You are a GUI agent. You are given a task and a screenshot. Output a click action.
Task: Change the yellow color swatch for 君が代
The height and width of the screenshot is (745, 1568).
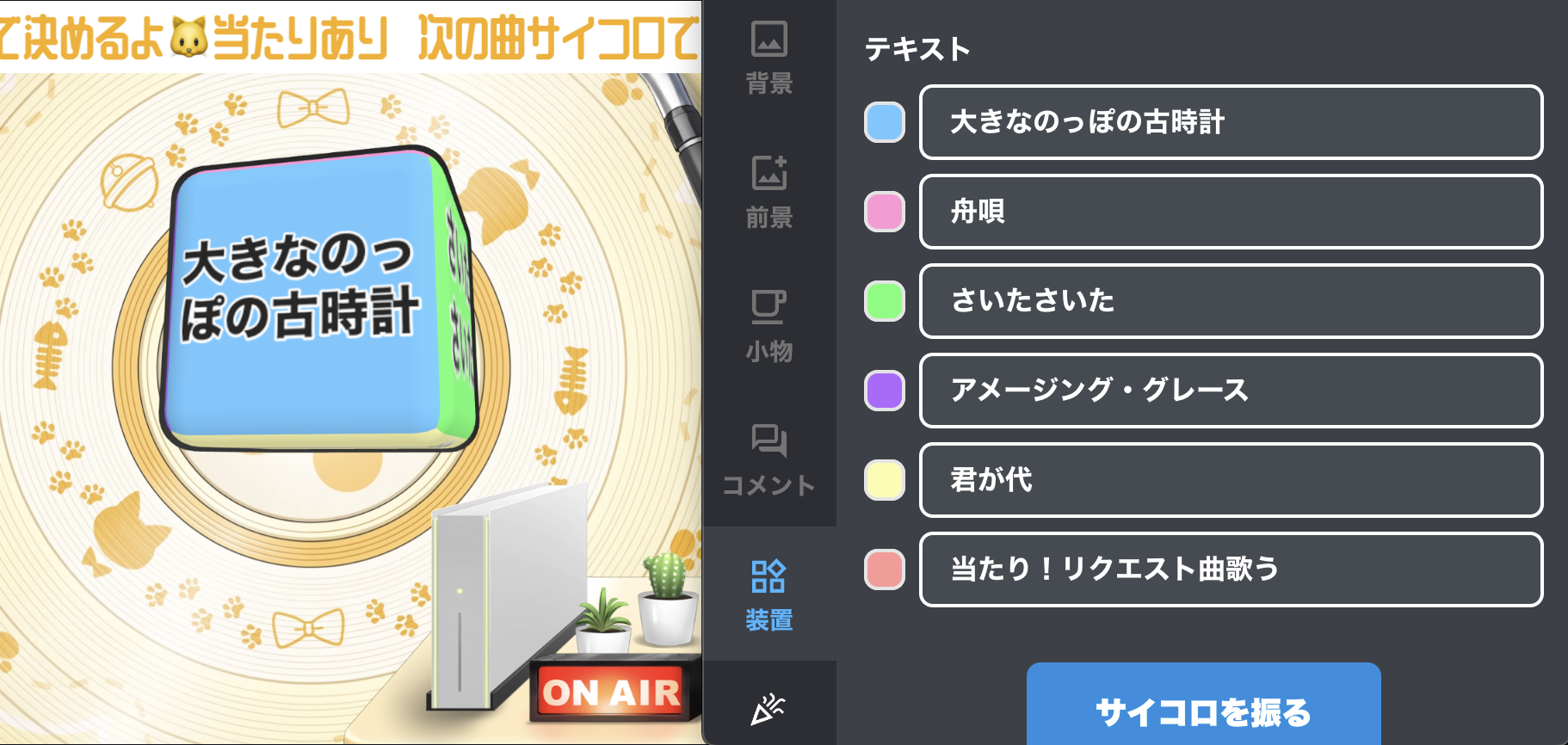coord(885,480)
